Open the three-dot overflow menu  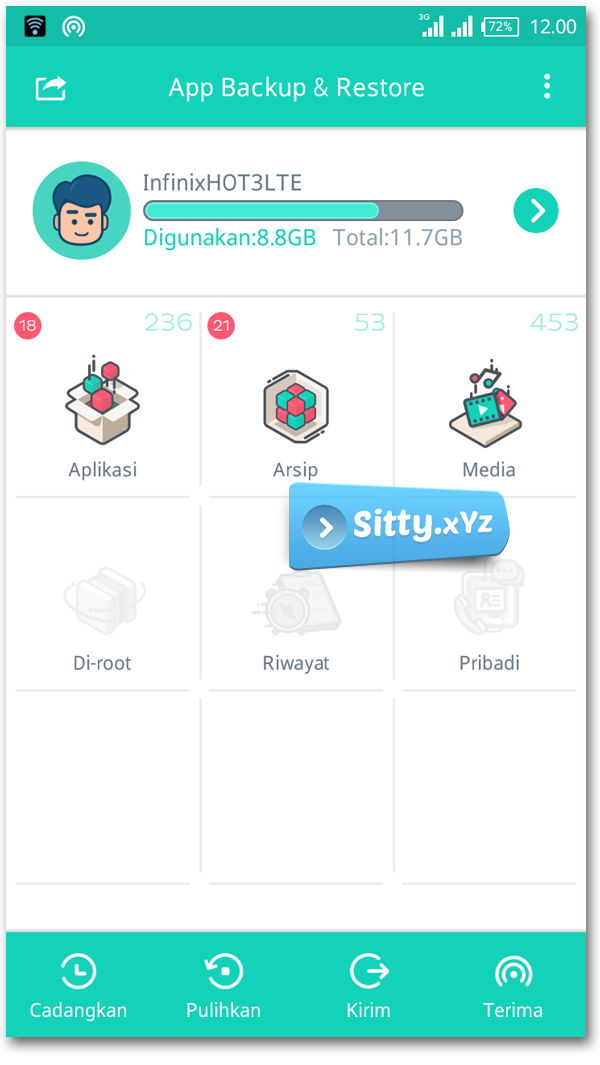(547, 87)
